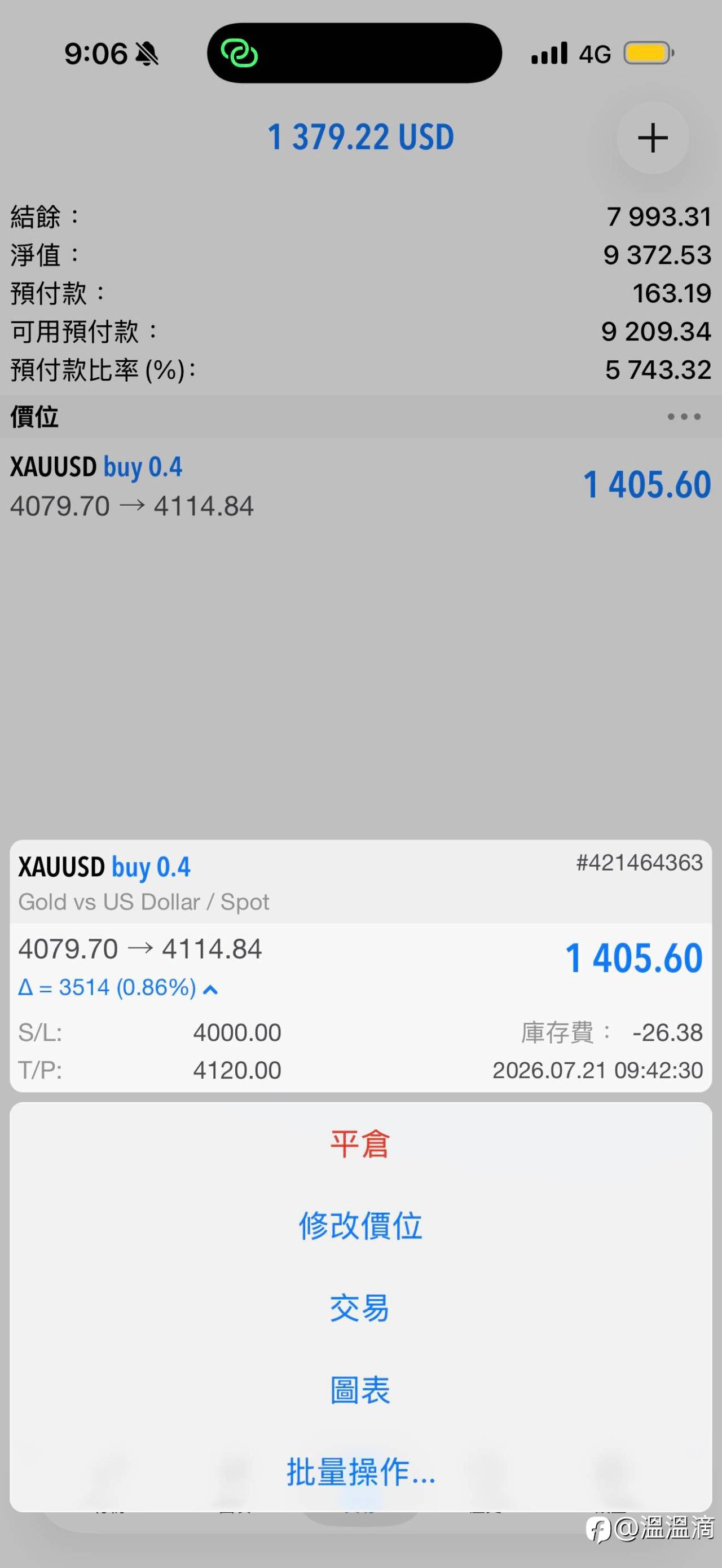Open 圖表 for the XAUUSD chart
The width and height of the screenshot is (722, 1568).
tap(360, 1390)
